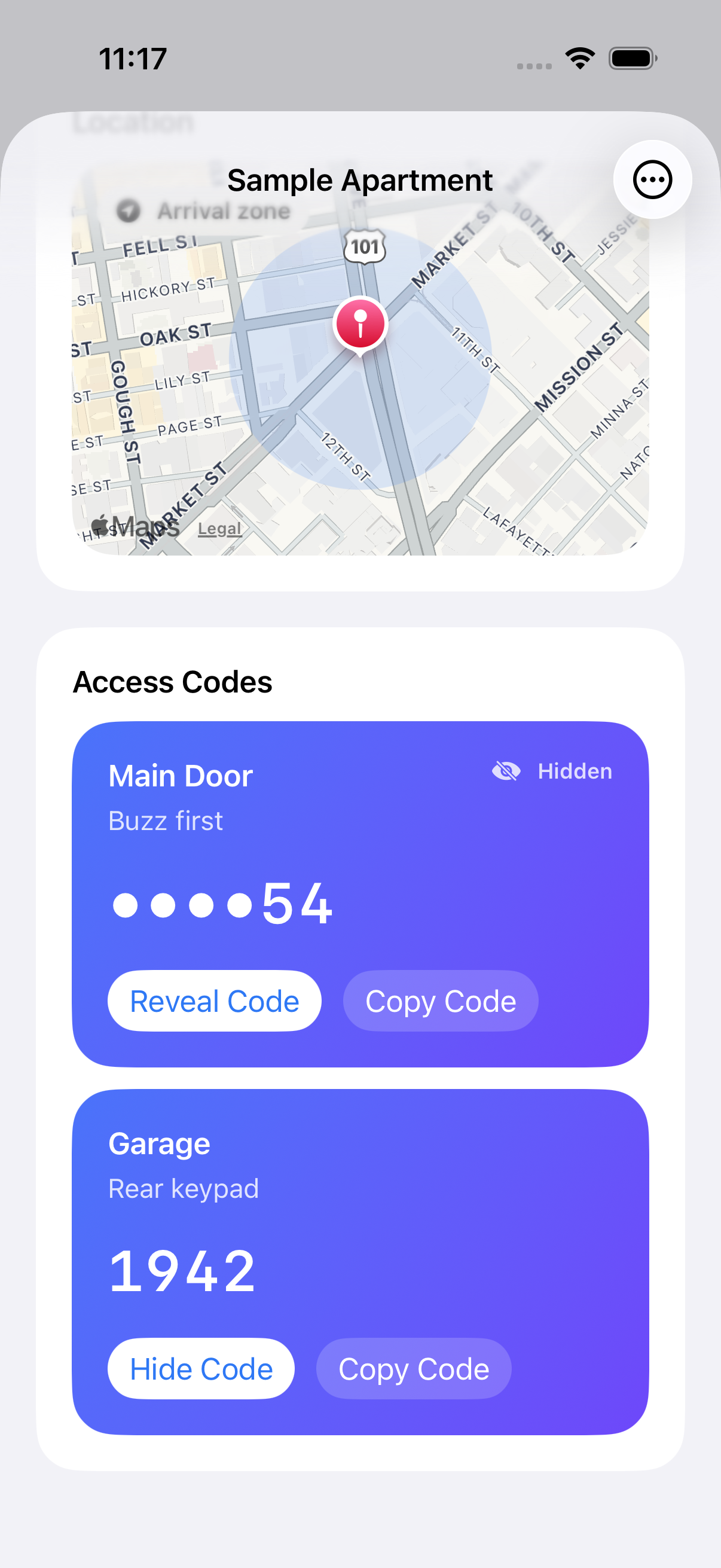Copy the Main Door code
721x1568 pixels.
pos(440,1000)
